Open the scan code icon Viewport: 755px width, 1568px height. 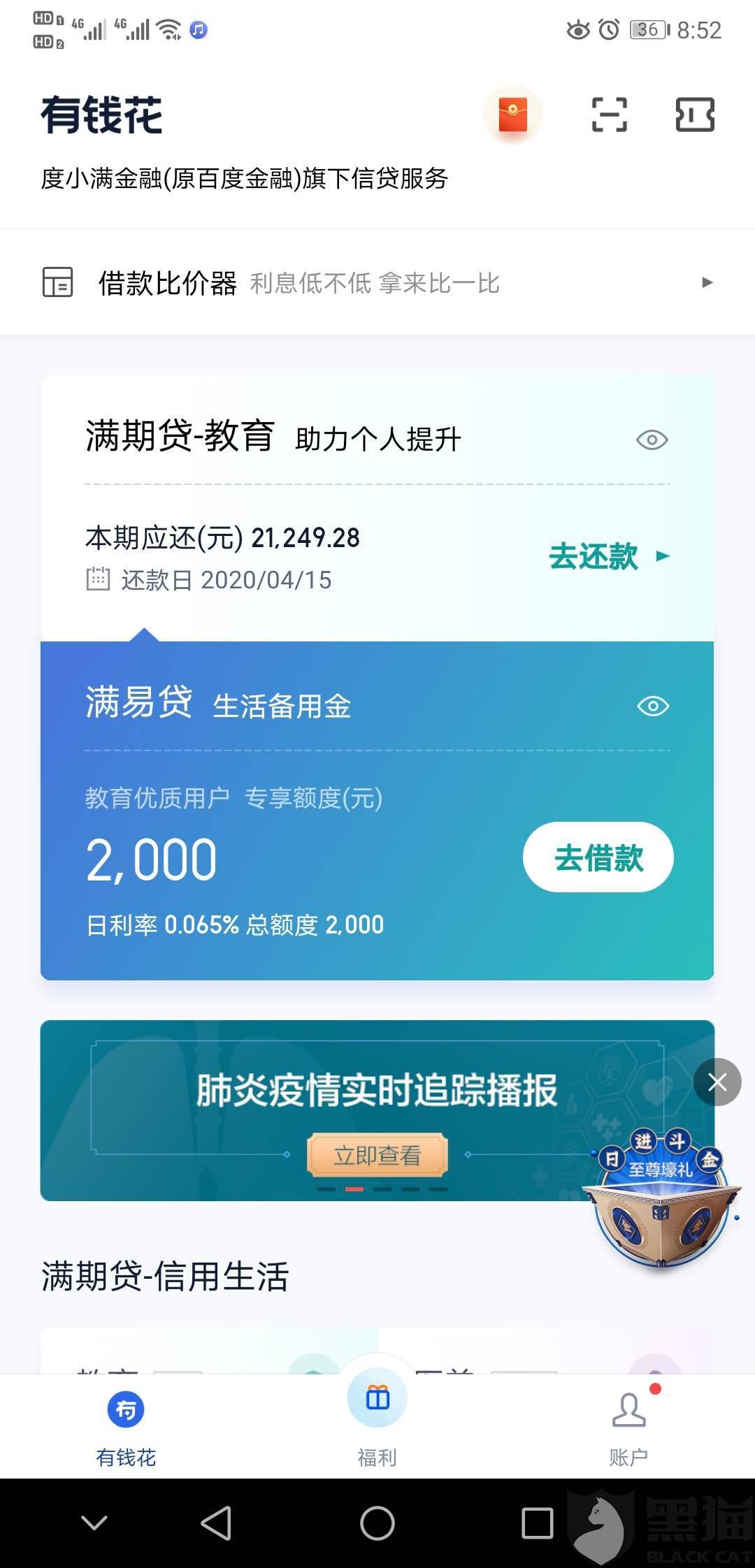[609, 115]
